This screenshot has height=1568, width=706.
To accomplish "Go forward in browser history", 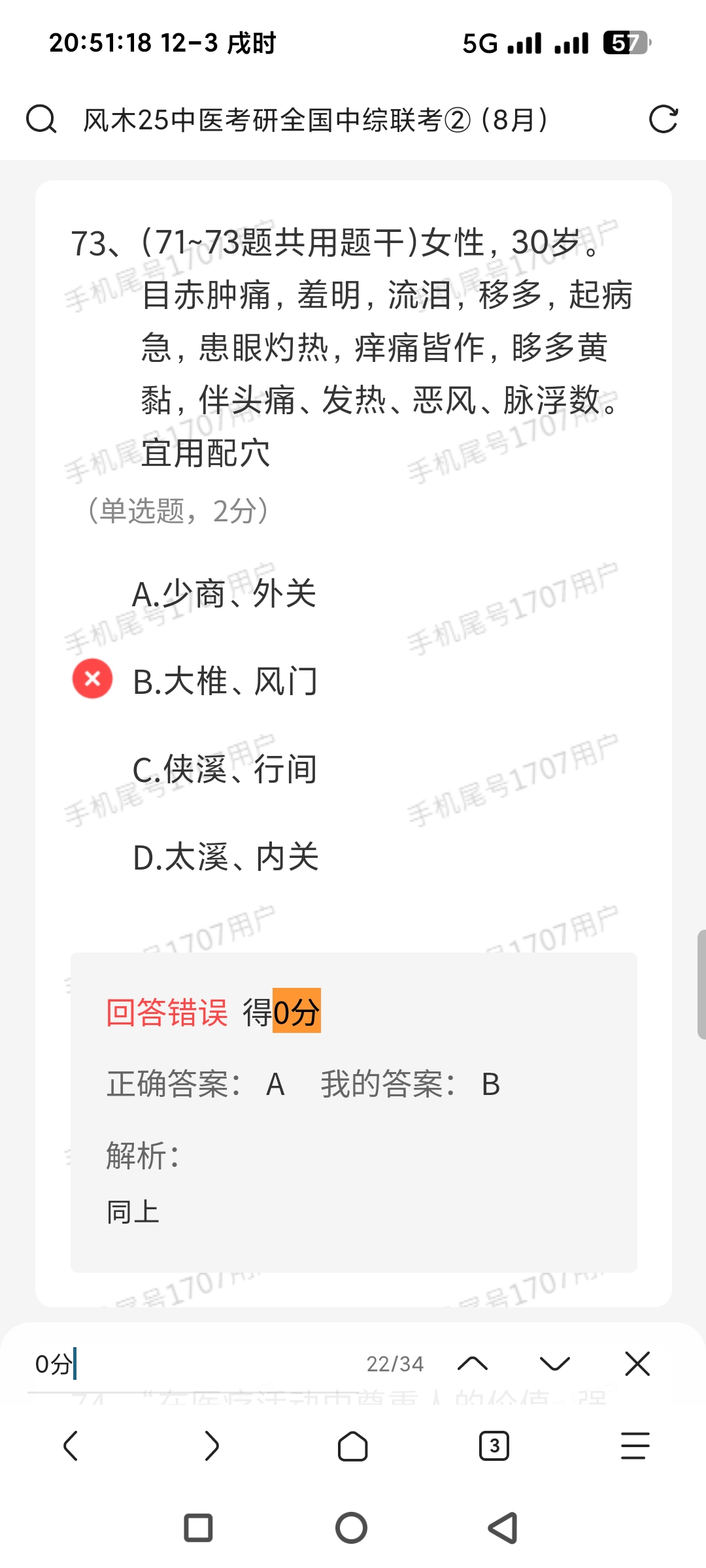I will click(x=212, y=1446).
